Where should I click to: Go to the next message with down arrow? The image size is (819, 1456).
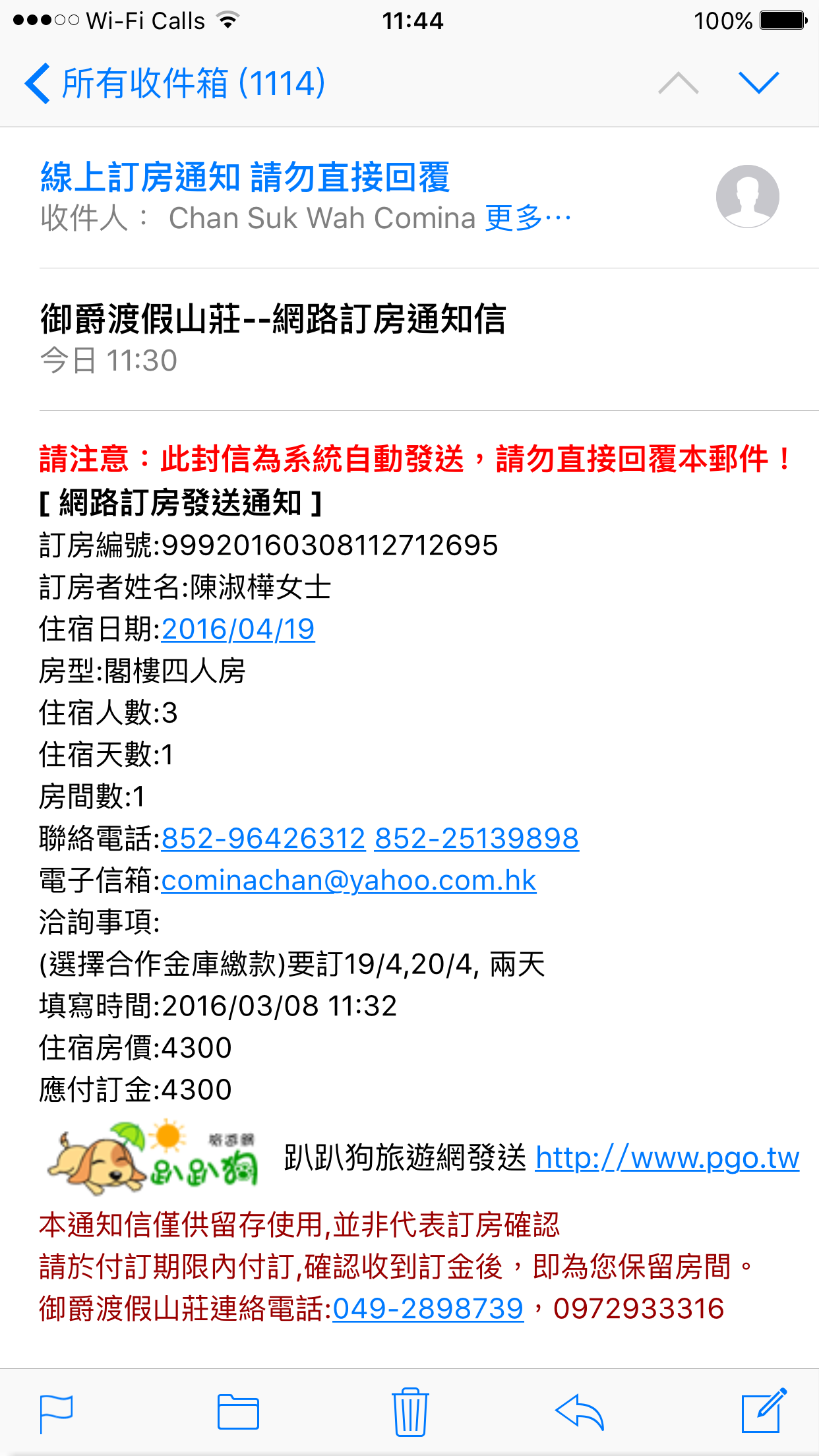(x=758, y=83)
